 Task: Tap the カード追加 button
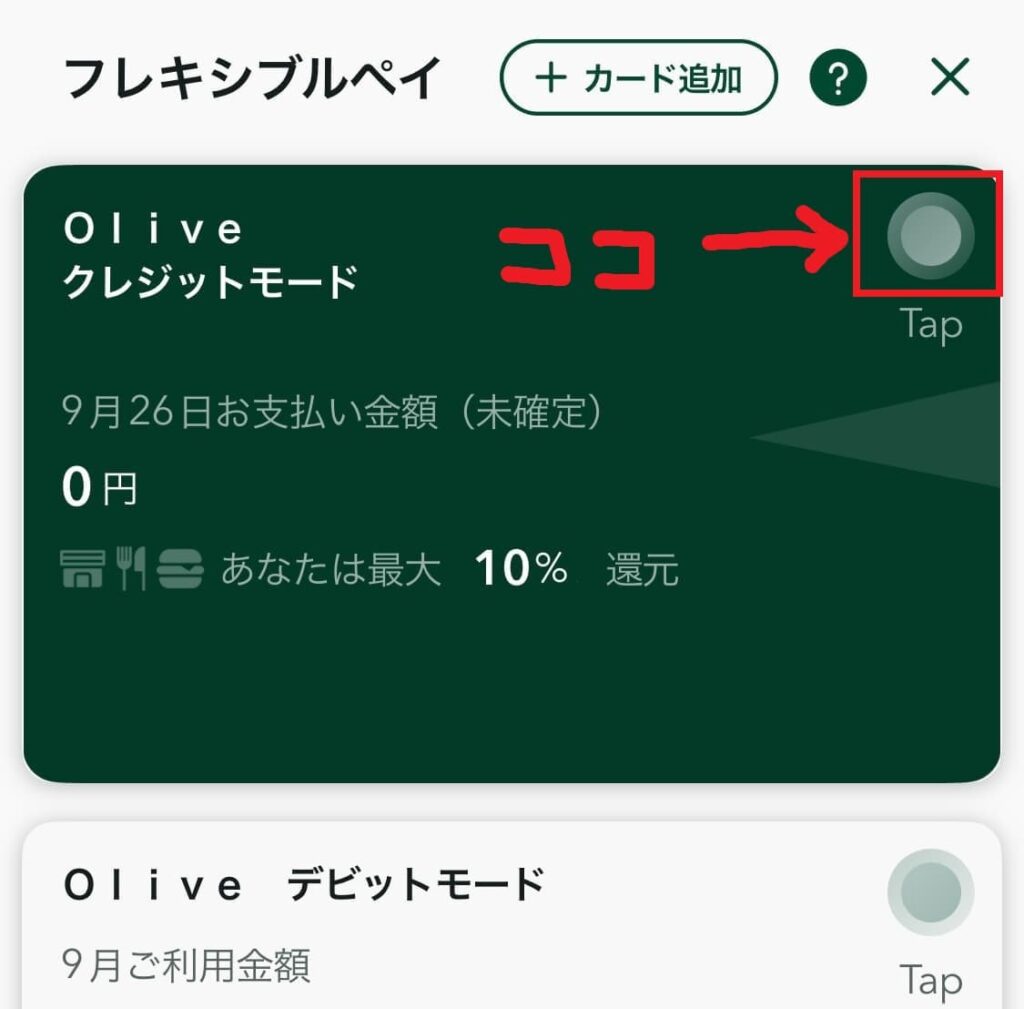point(639,78)
